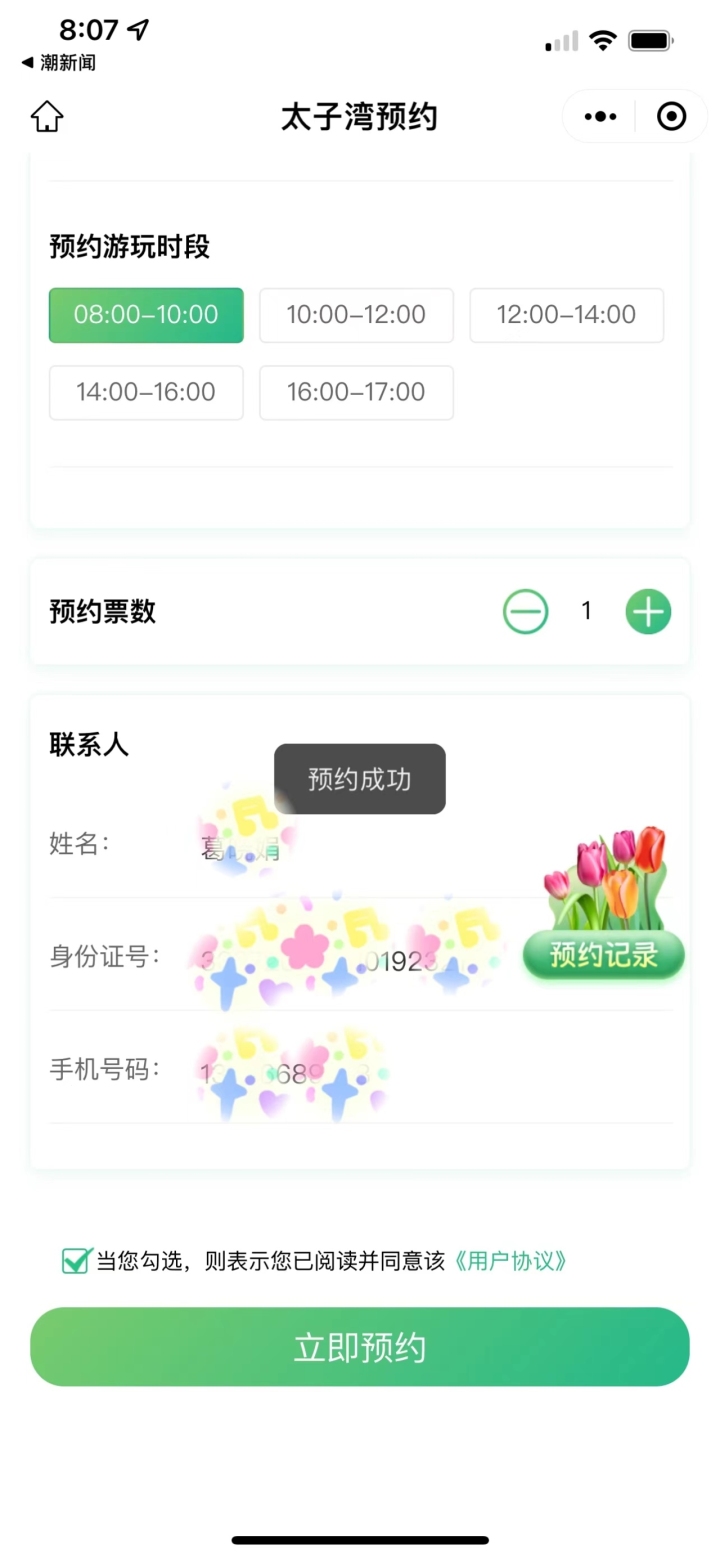Close the mini program with the circle button
Screen dimensions: 720x1558
tap(671, 117)
